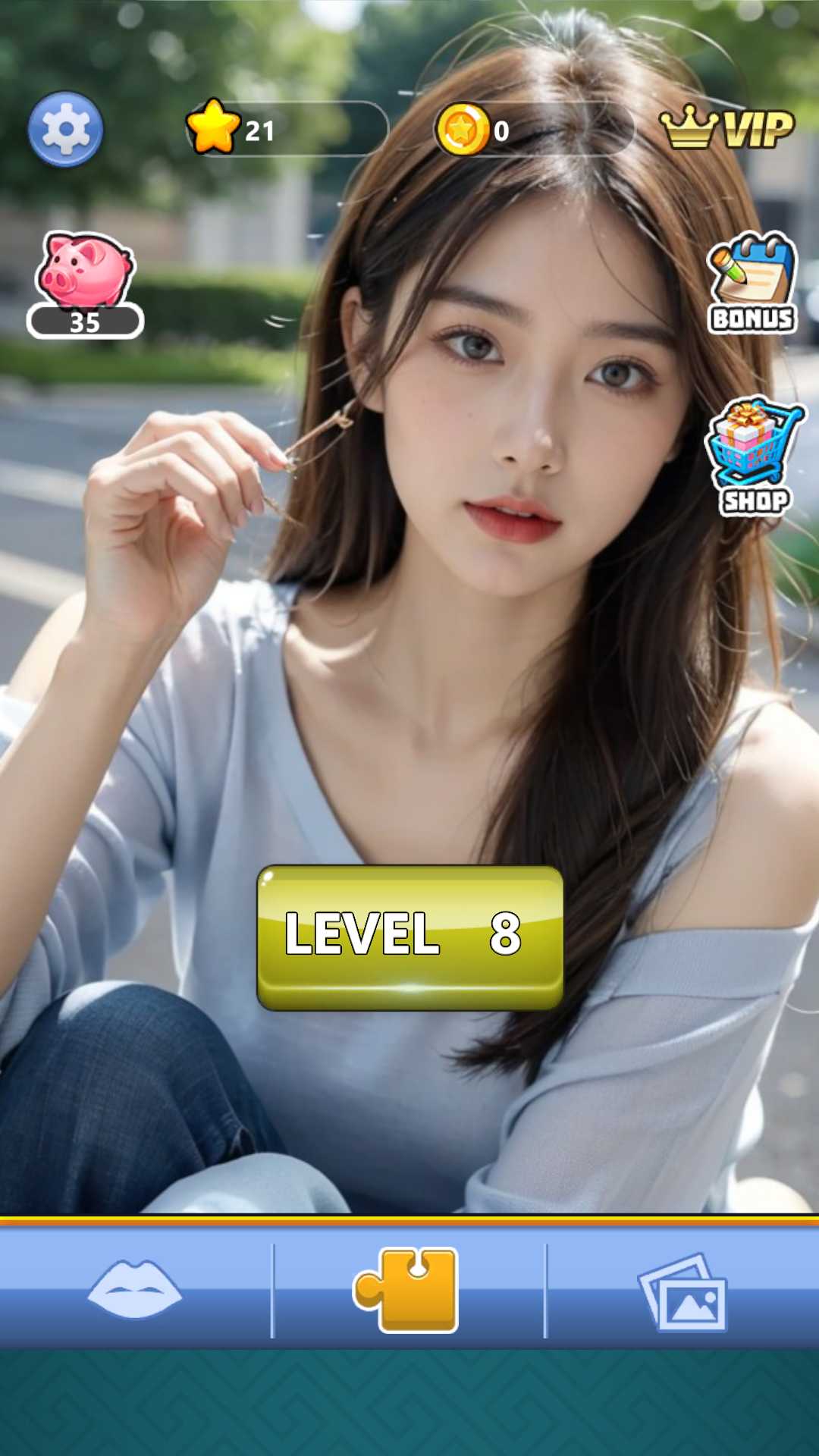
Task: Open the VIP crown offer
Action: tap(726, 127)
